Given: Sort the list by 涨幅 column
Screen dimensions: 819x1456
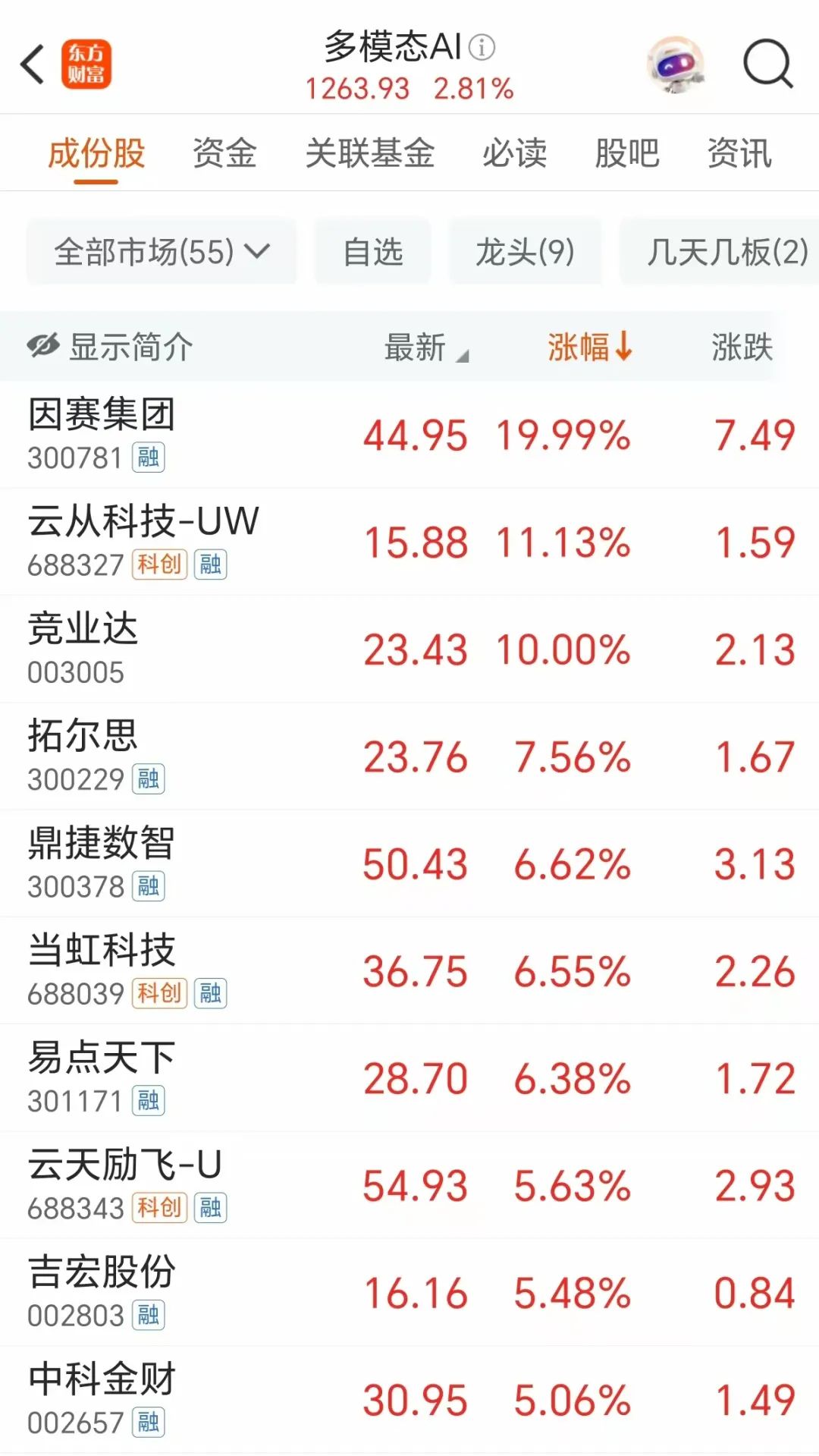Looking at the screenshot, I should [590, 347].
